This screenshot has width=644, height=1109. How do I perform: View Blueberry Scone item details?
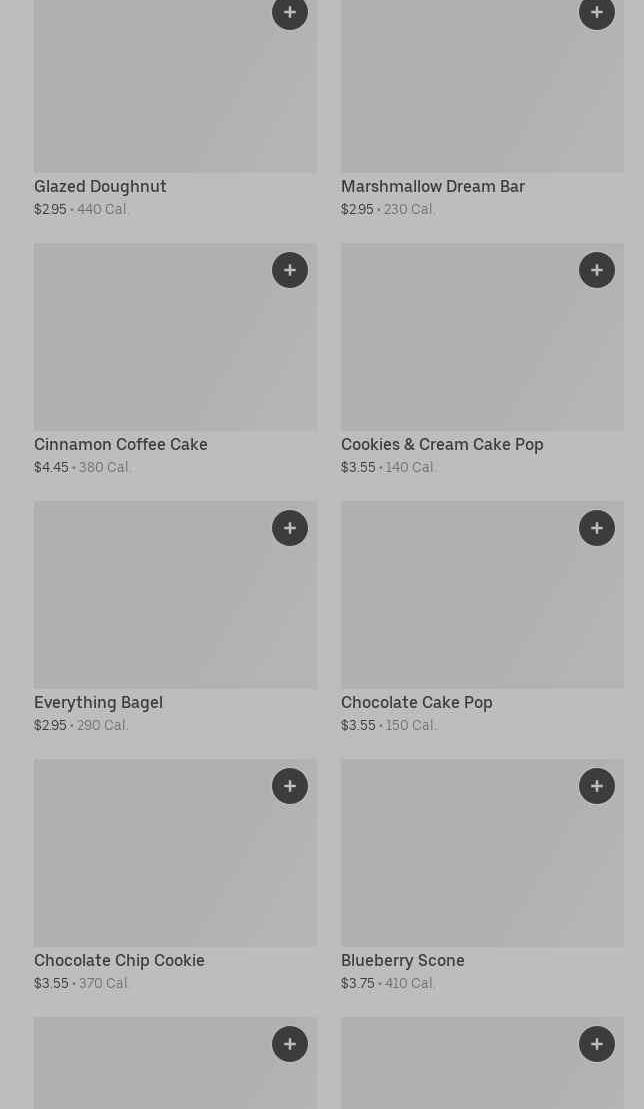402,961
